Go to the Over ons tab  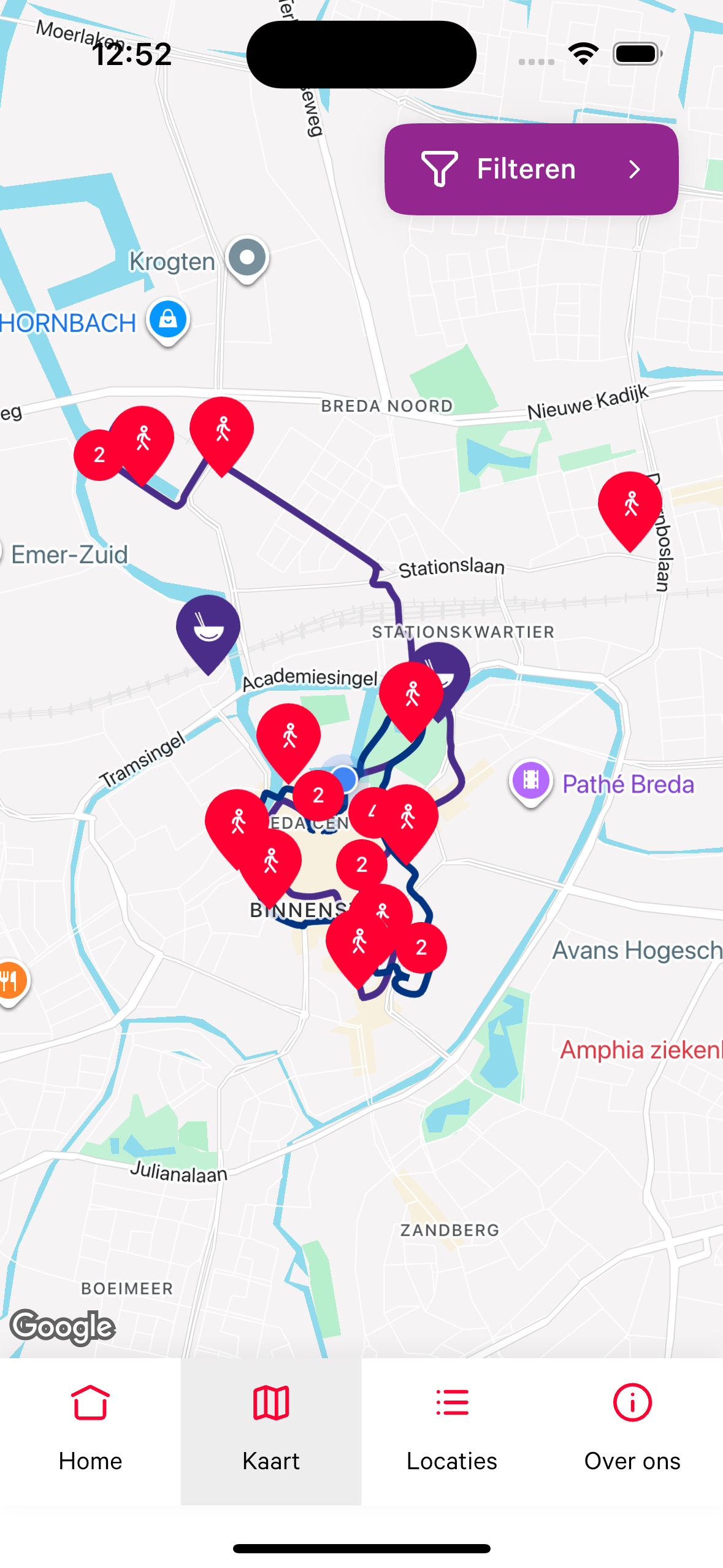(632, 1429)
